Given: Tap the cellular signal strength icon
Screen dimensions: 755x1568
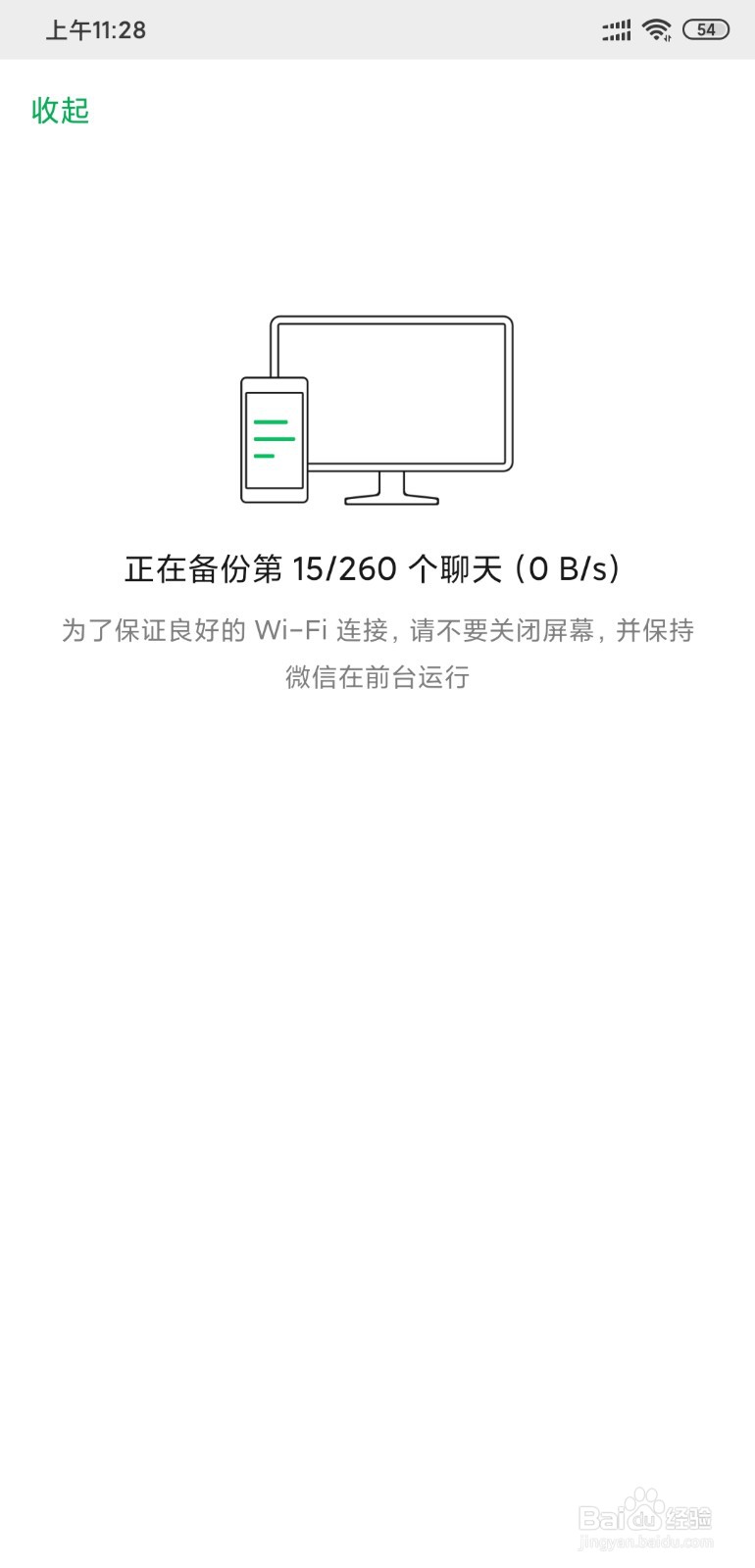Looking at the screenshot, I should pyautogui.click(x=616, y=29).
